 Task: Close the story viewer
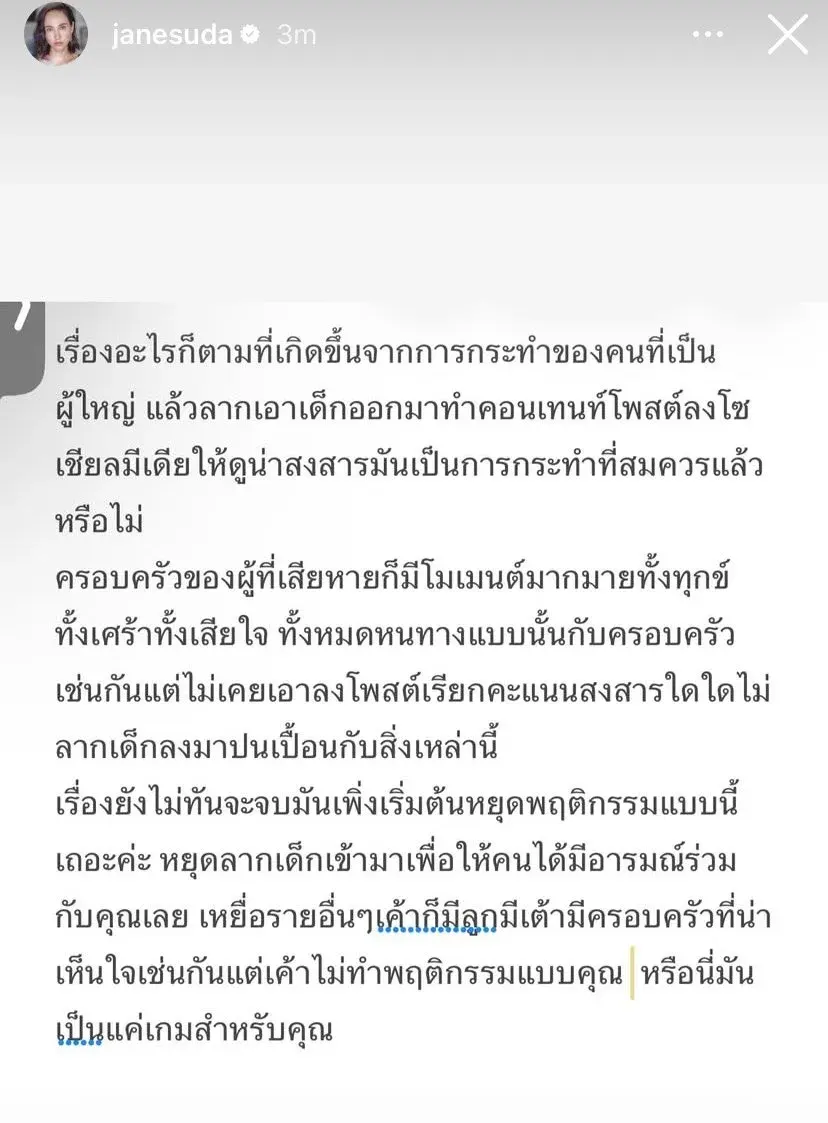tap(787, 35)
